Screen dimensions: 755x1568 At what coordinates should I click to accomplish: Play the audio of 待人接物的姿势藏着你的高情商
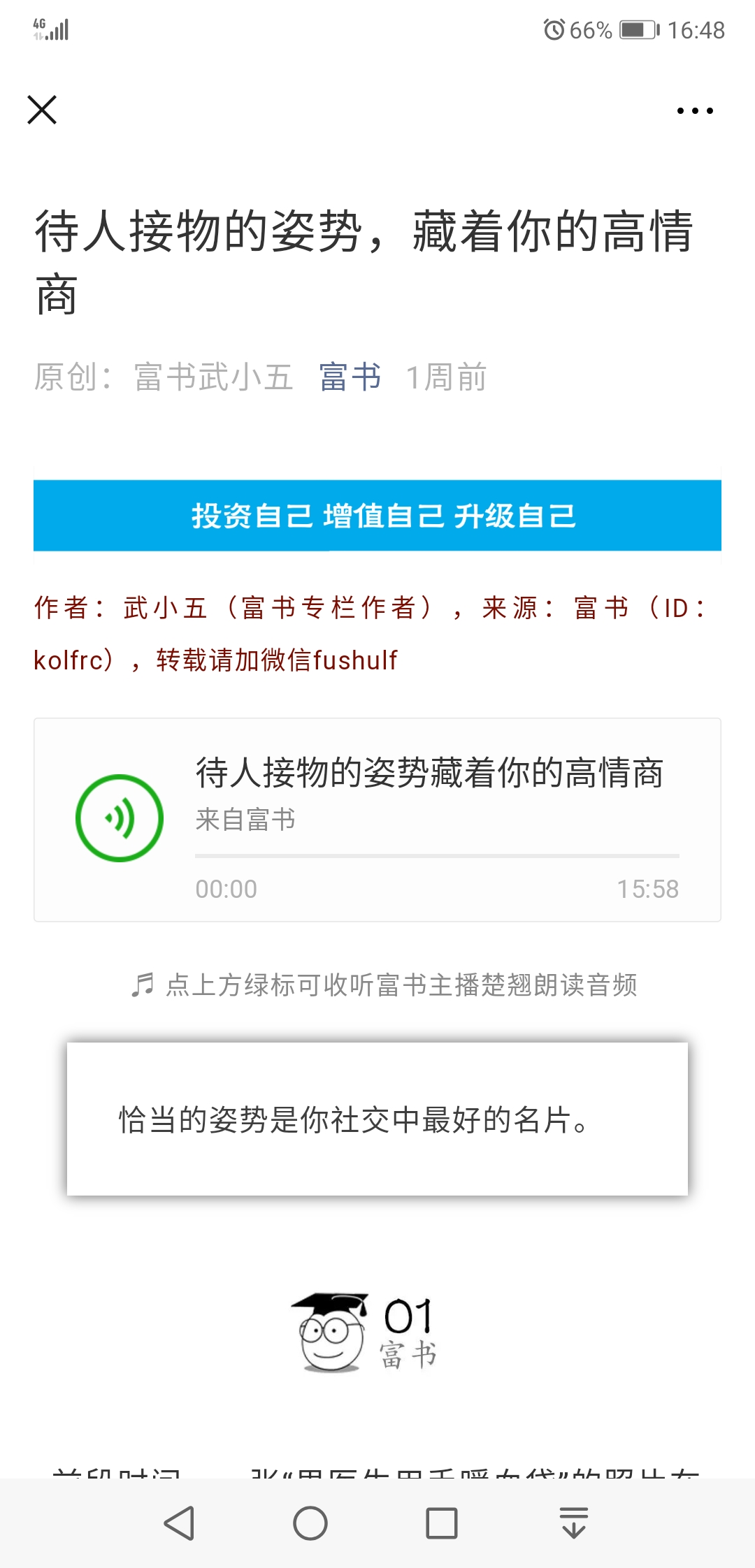coord(119,816)
